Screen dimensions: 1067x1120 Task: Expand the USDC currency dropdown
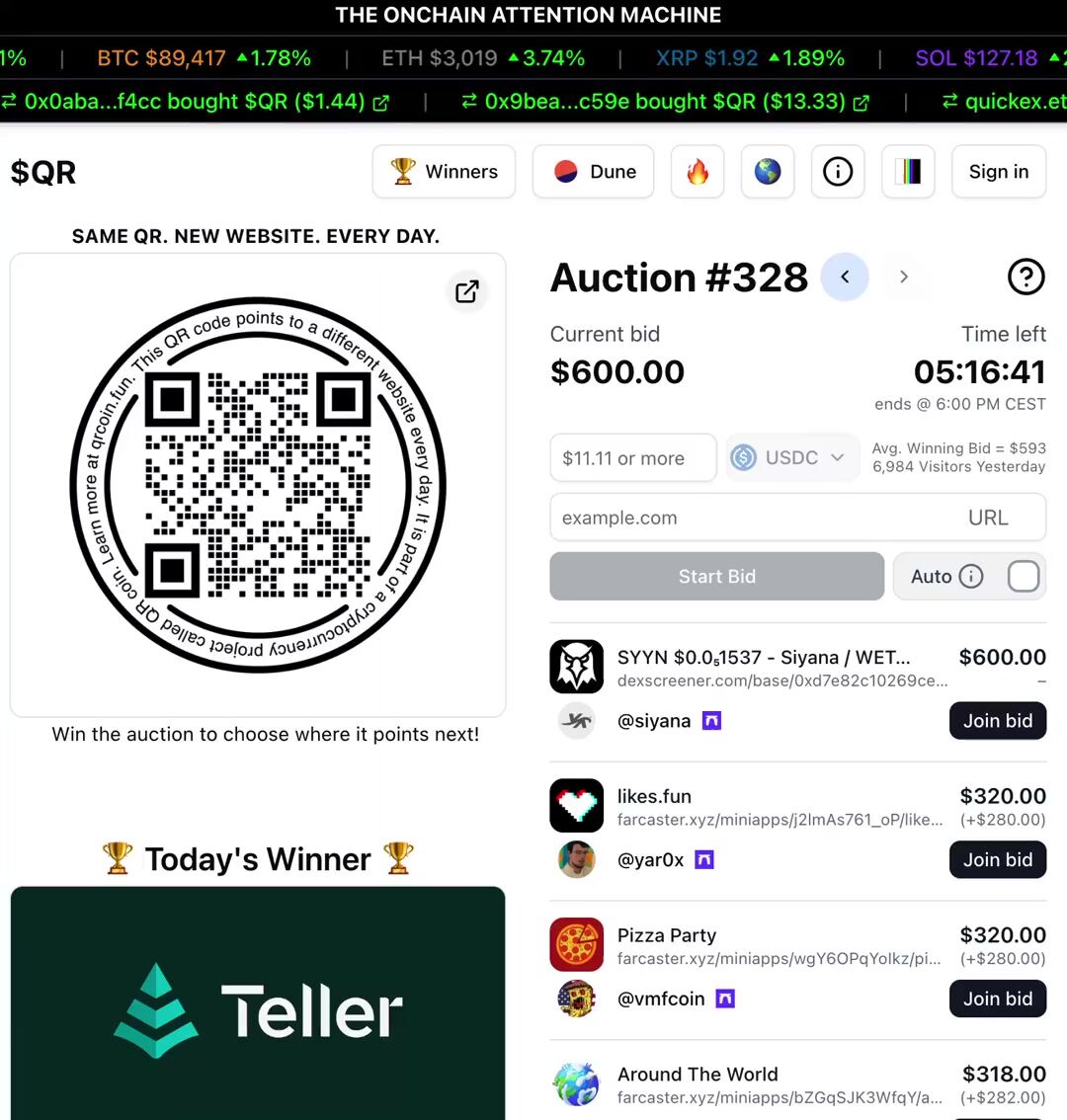click(792, 458)
